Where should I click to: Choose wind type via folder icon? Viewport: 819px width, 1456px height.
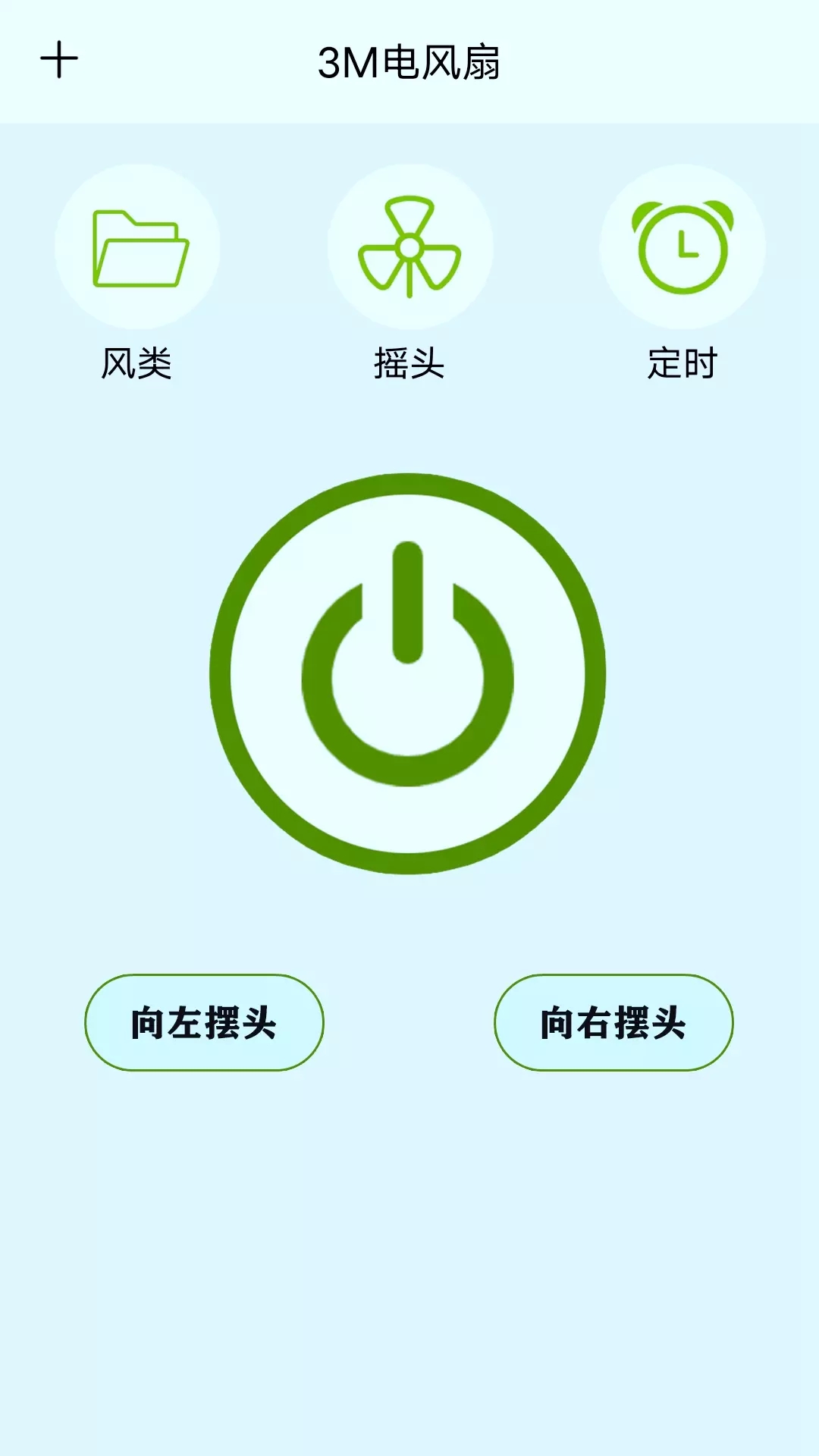(138, 246)
